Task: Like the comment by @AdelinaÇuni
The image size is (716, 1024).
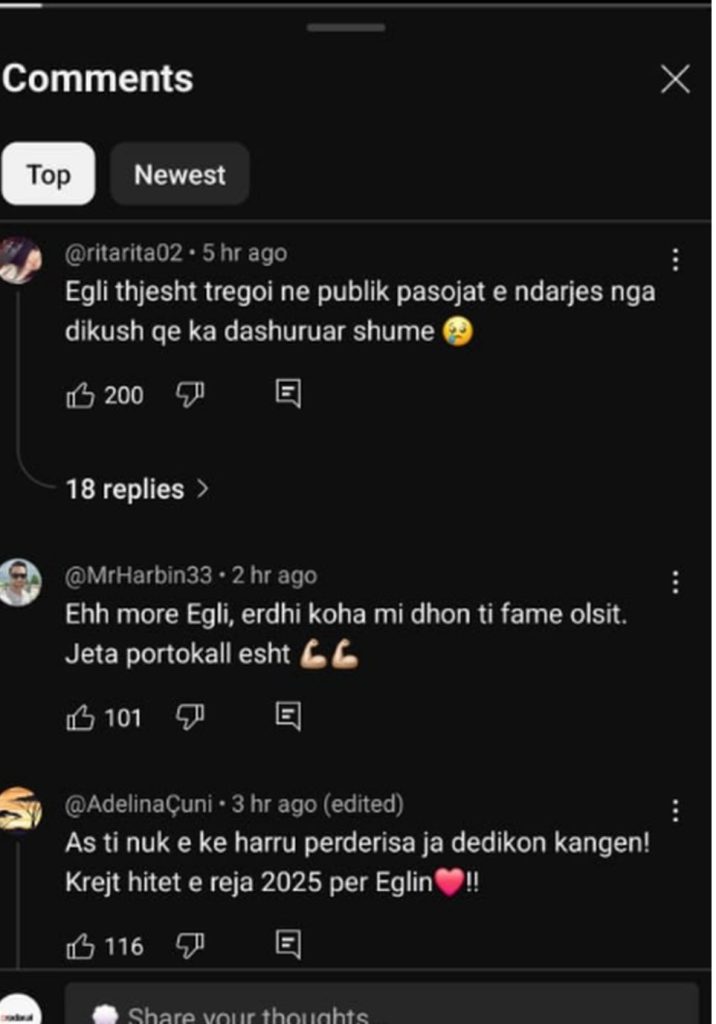Action: 81,946
